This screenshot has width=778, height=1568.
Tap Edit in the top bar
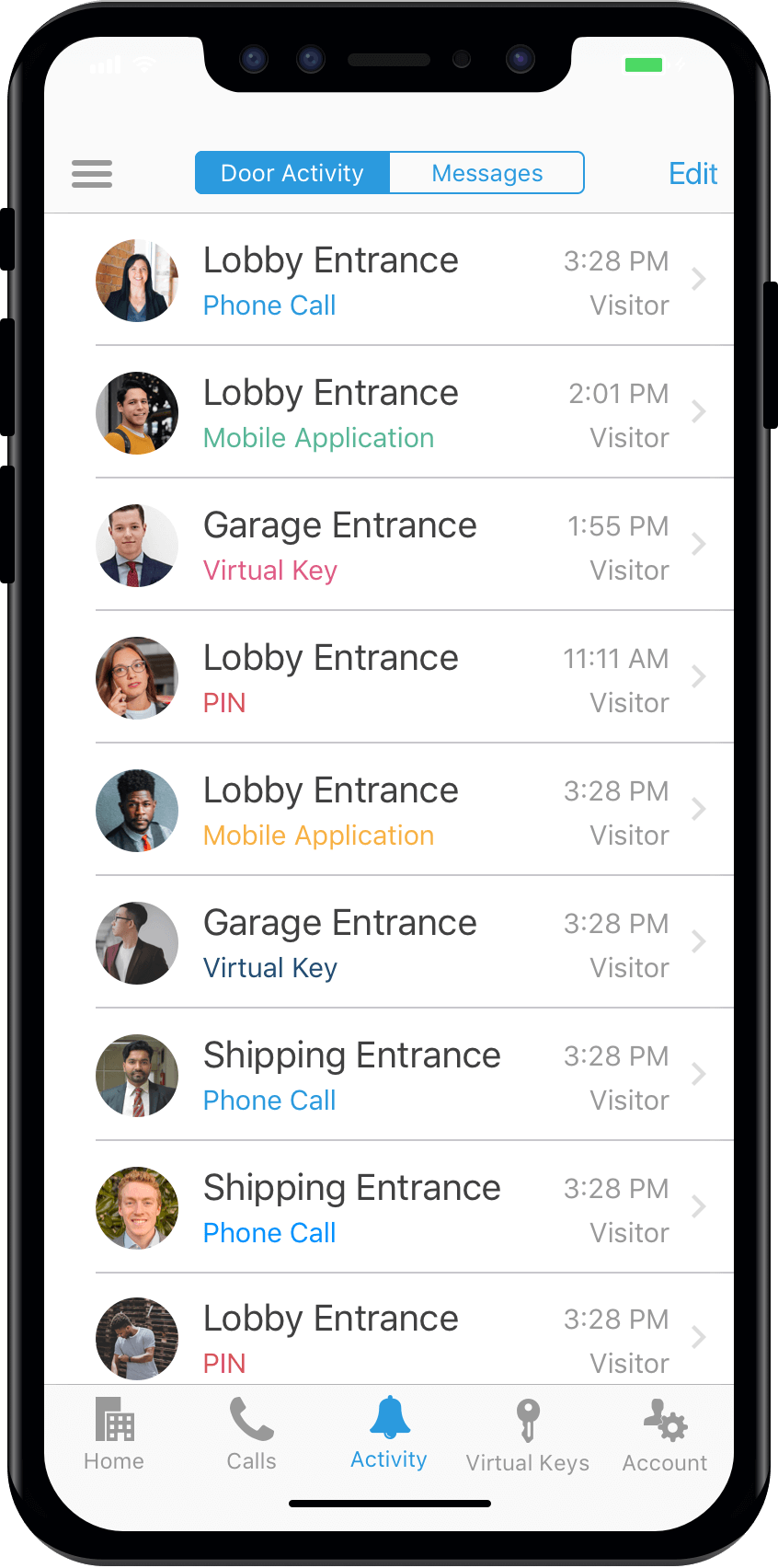coord(692,173)
